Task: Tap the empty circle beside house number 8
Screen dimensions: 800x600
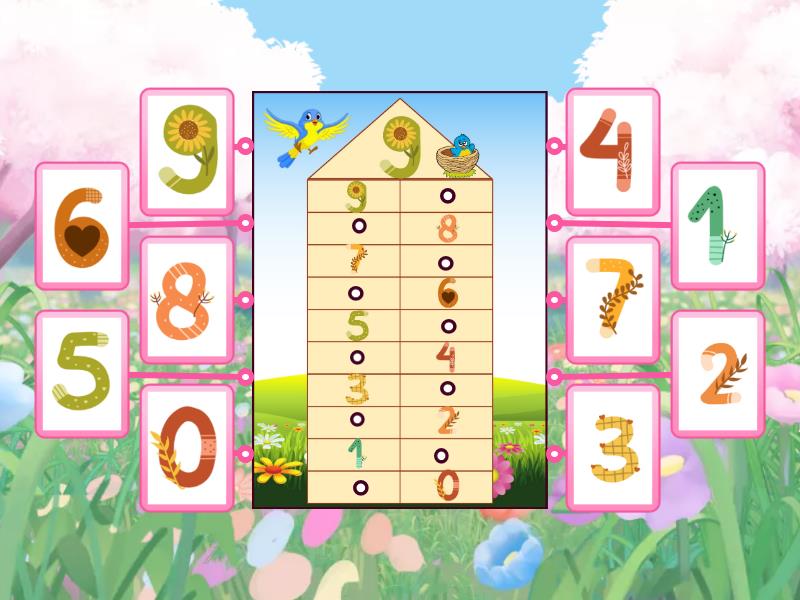Action: coord(358,227)
